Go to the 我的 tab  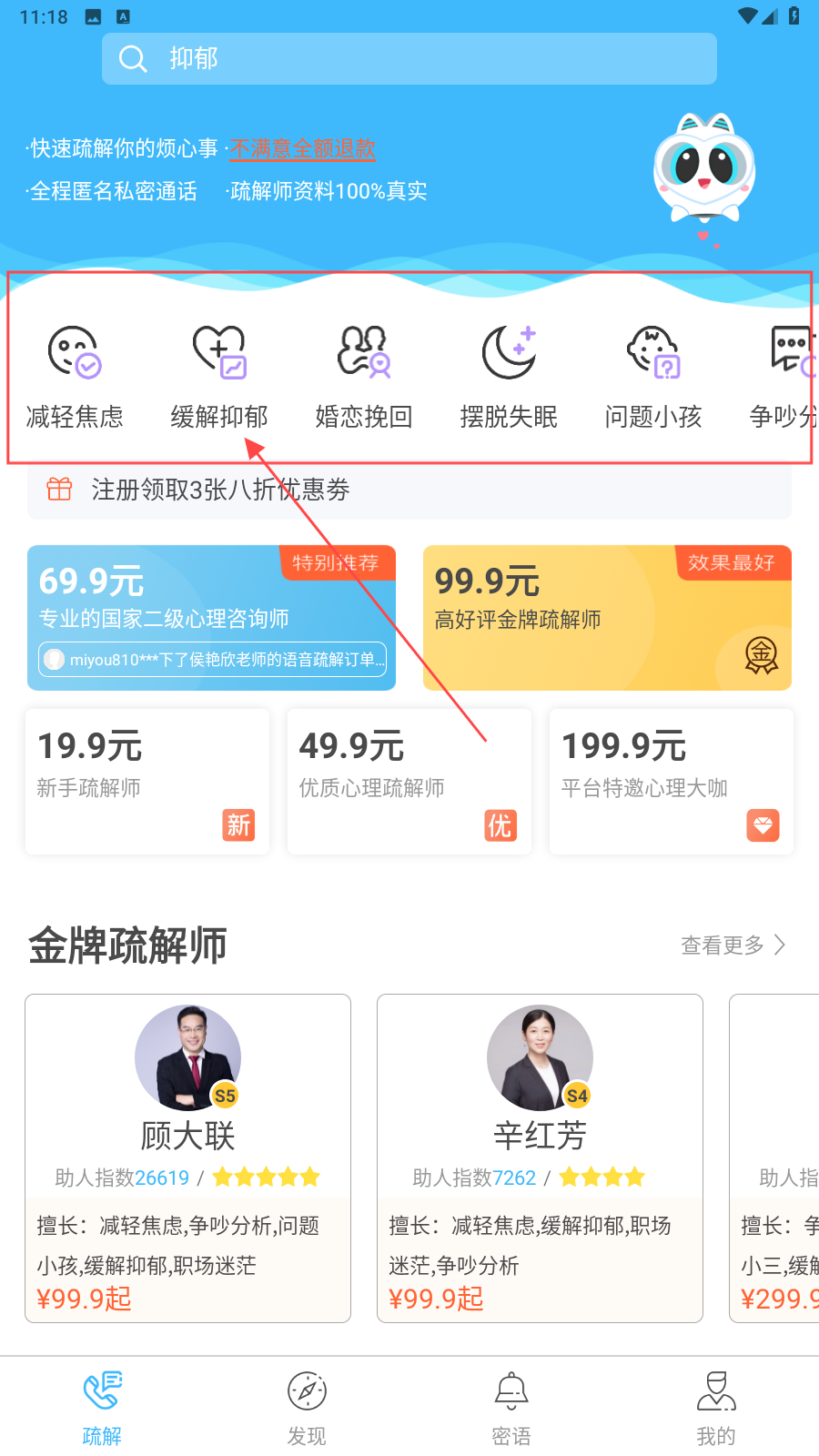point(716,1409)
